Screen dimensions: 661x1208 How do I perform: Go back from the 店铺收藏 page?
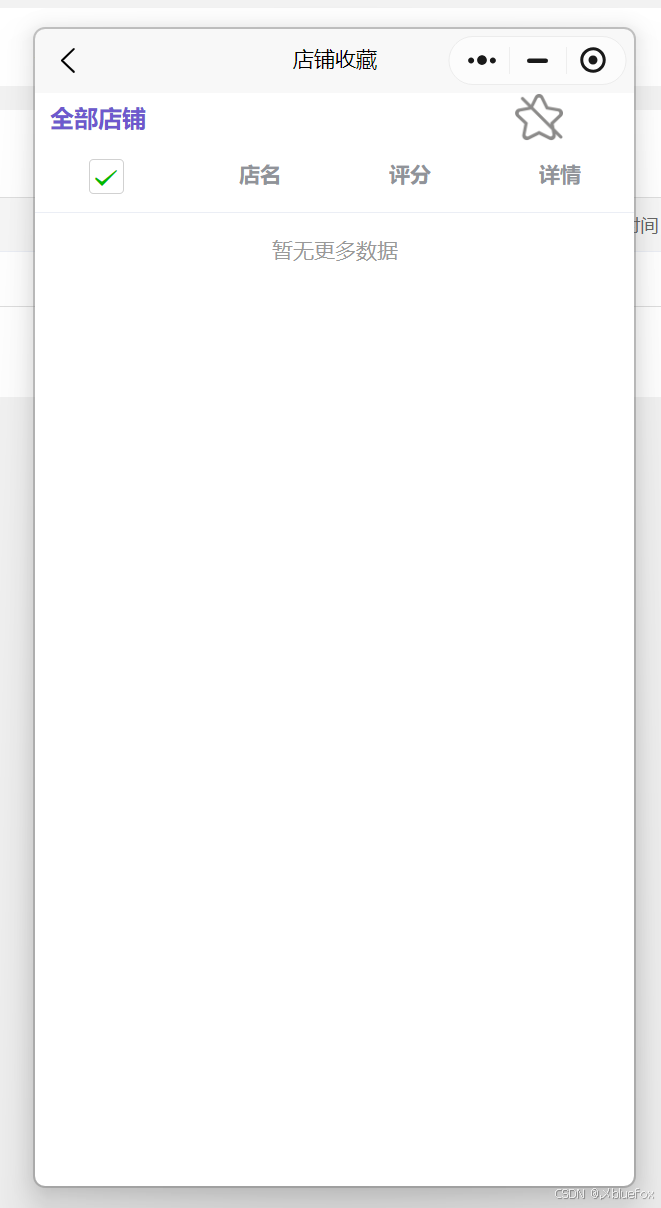point(68,61)
